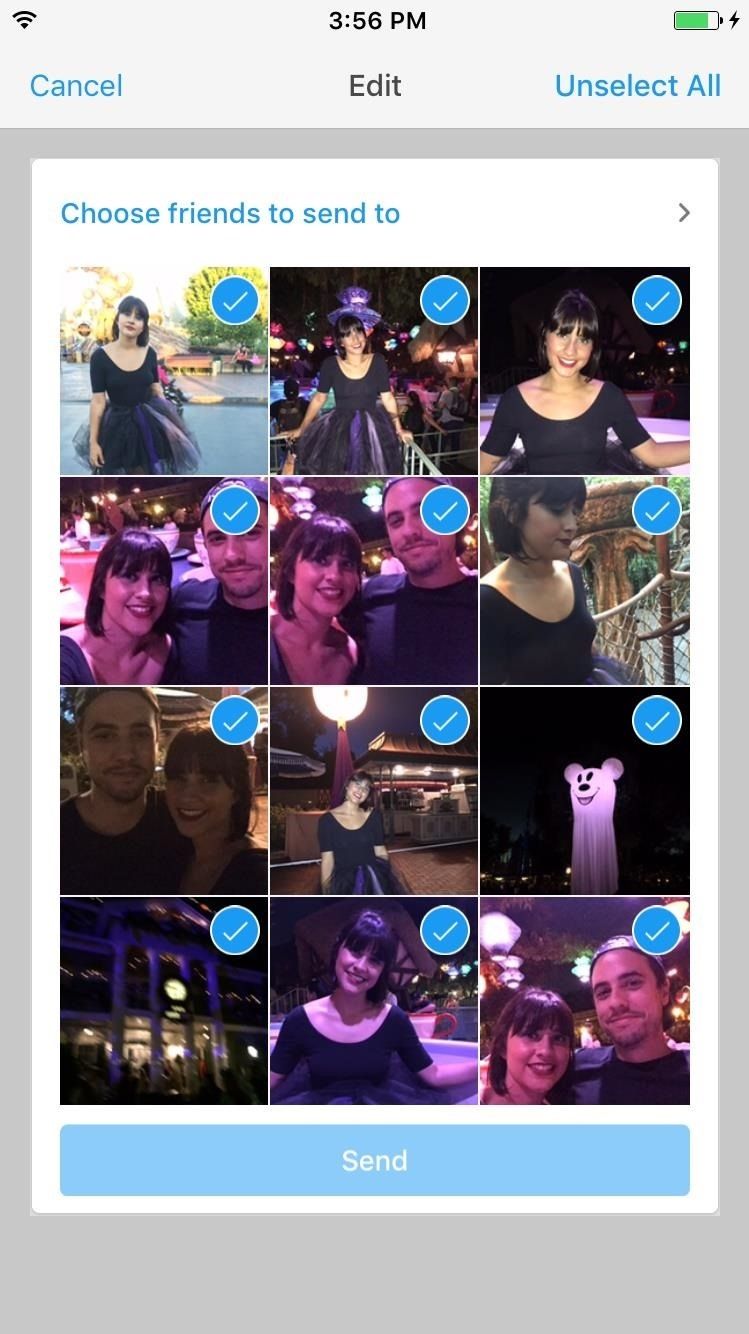Uncheck the Mickey ghost decoration photo
This screenshot has width=749, height=1334.
pos(657,721)
